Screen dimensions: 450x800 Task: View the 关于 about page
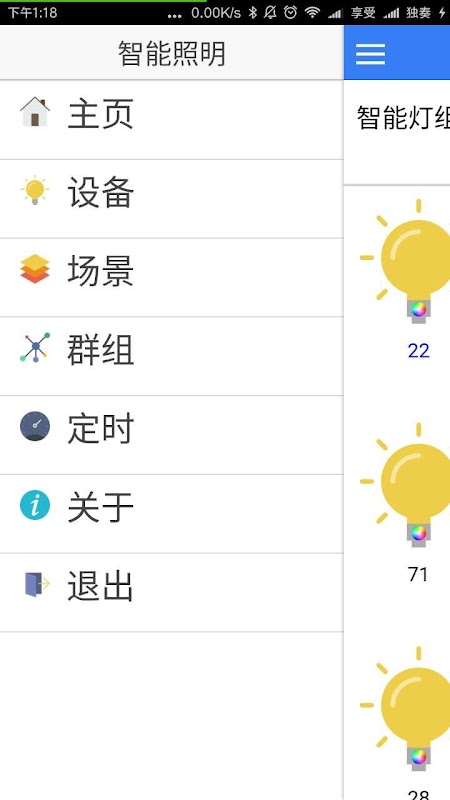171,514
